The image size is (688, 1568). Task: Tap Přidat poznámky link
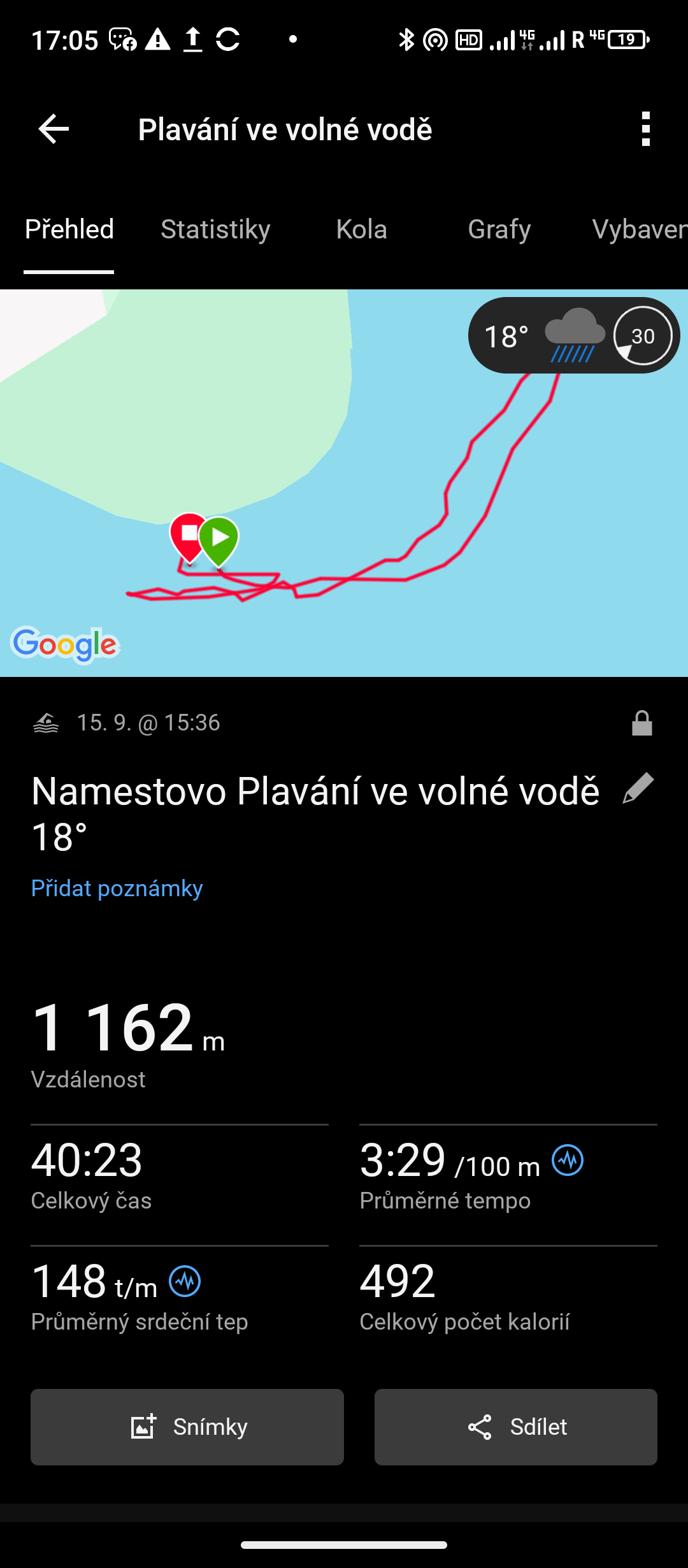click(117, 888)
